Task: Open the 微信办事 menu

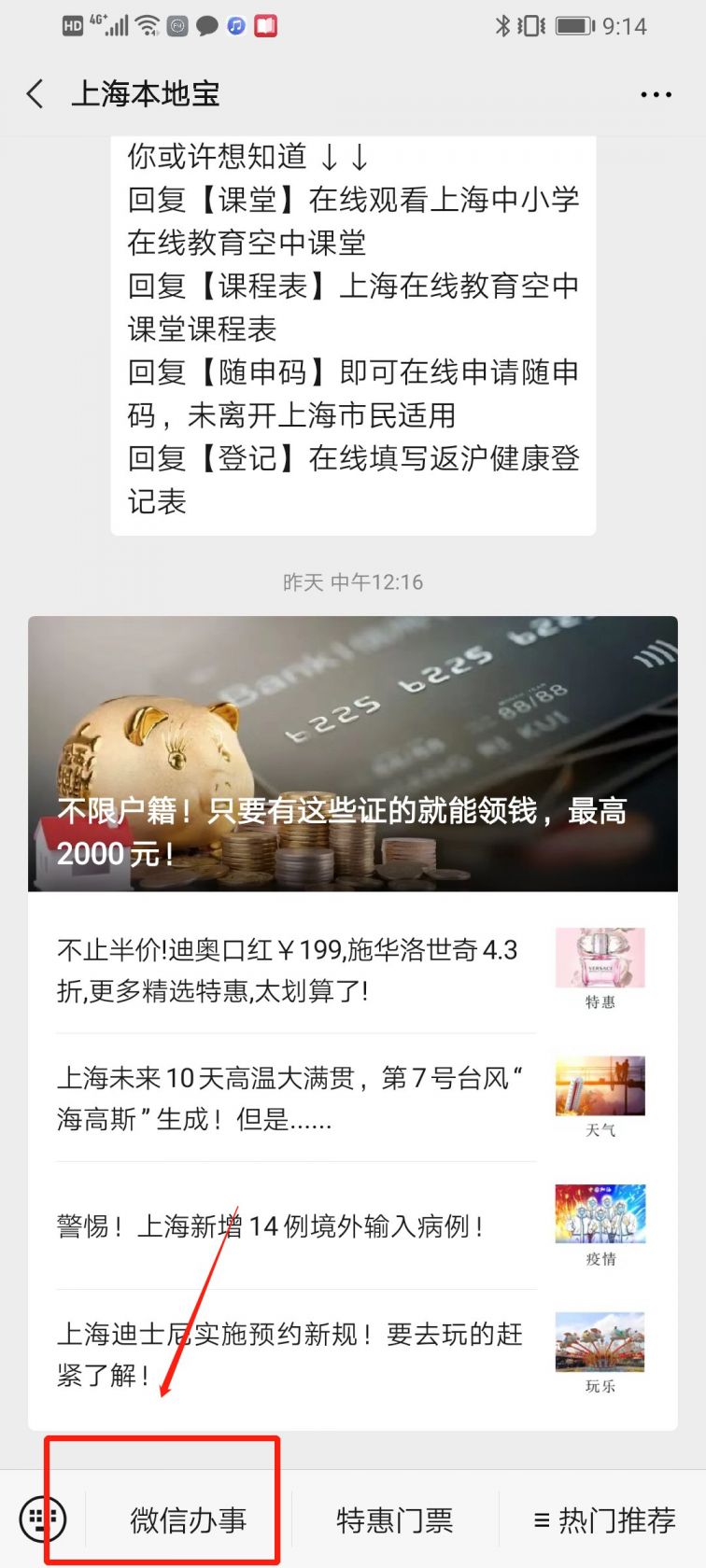Action: point(189,1520)
